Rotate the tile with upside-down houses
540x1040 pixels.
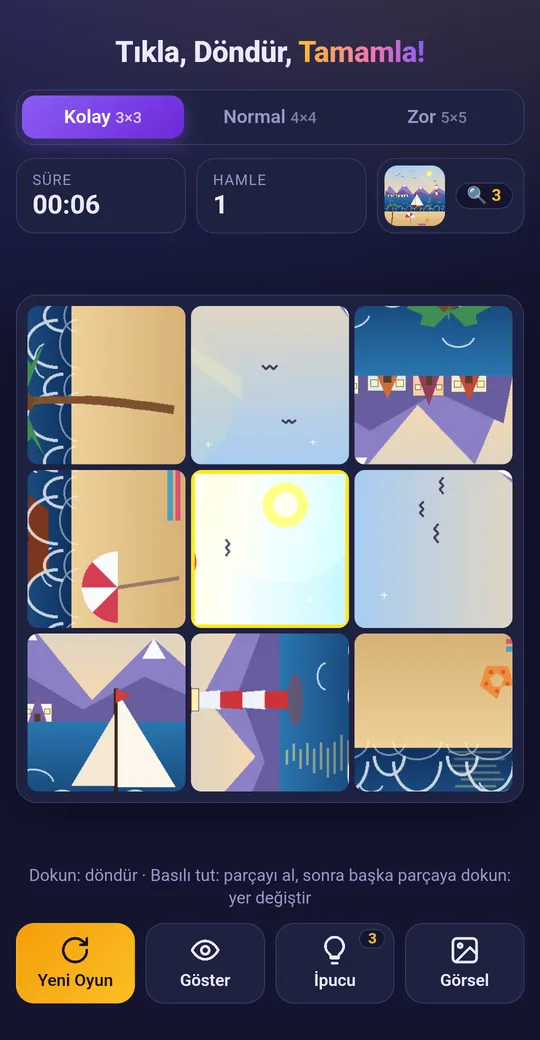(x=433, y=385)
